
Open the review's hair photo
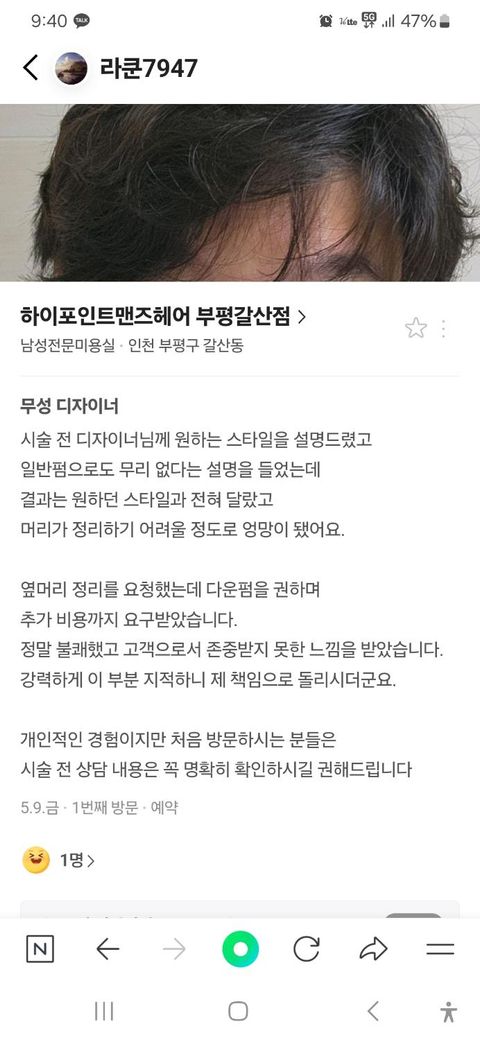pos(240,192)
